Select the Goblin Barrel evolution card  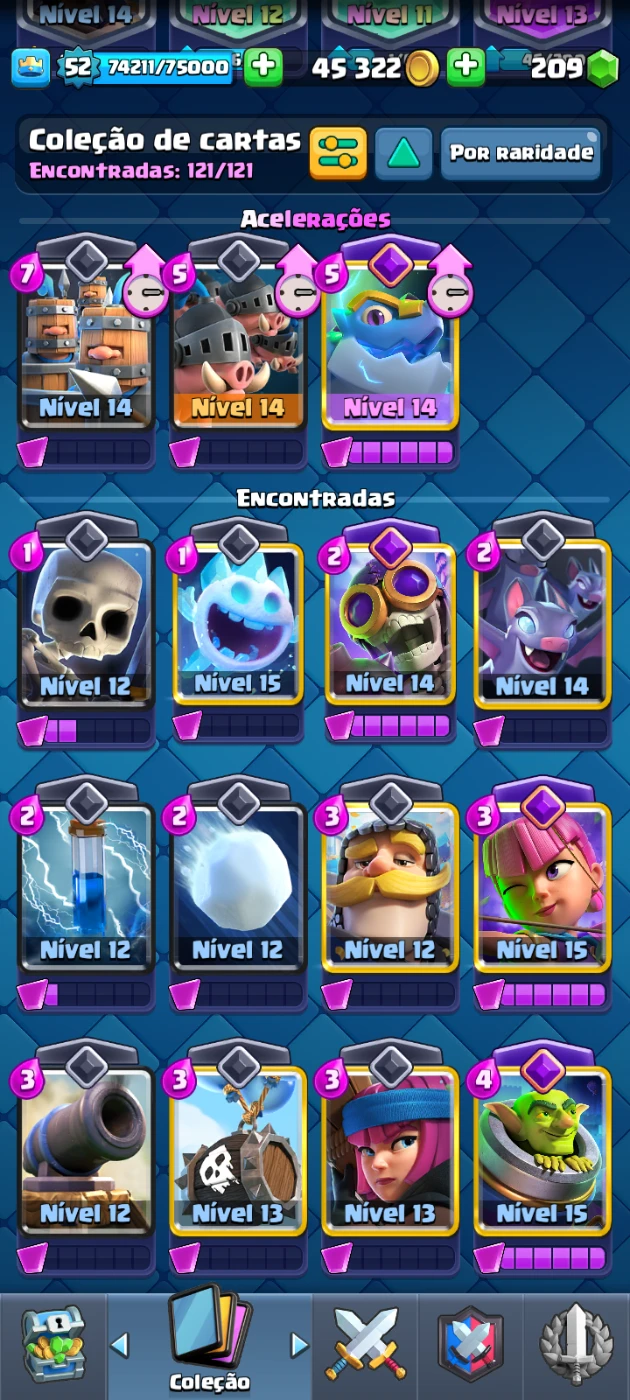click(542, 1152)
